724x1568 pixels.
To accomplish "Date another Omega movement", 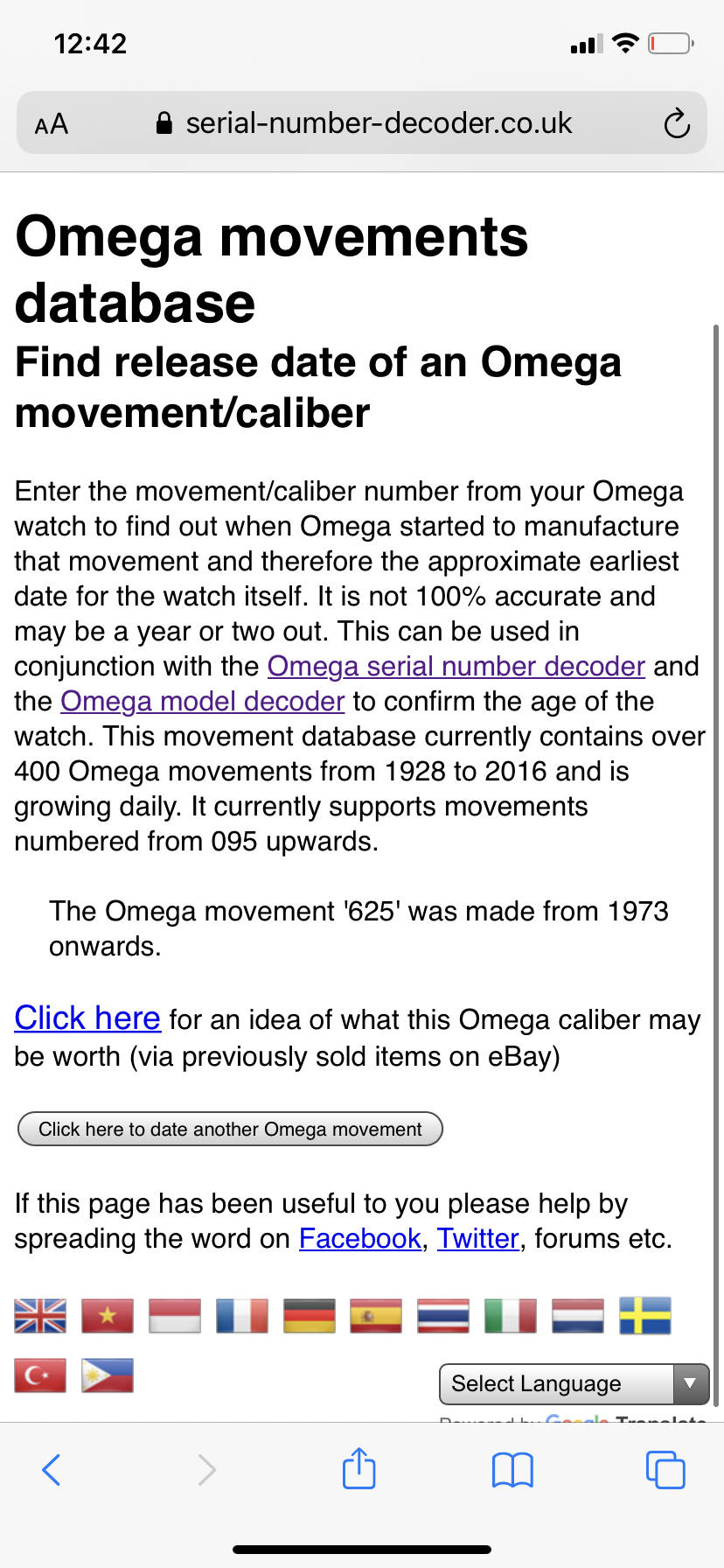I will tap(230, 1129).
